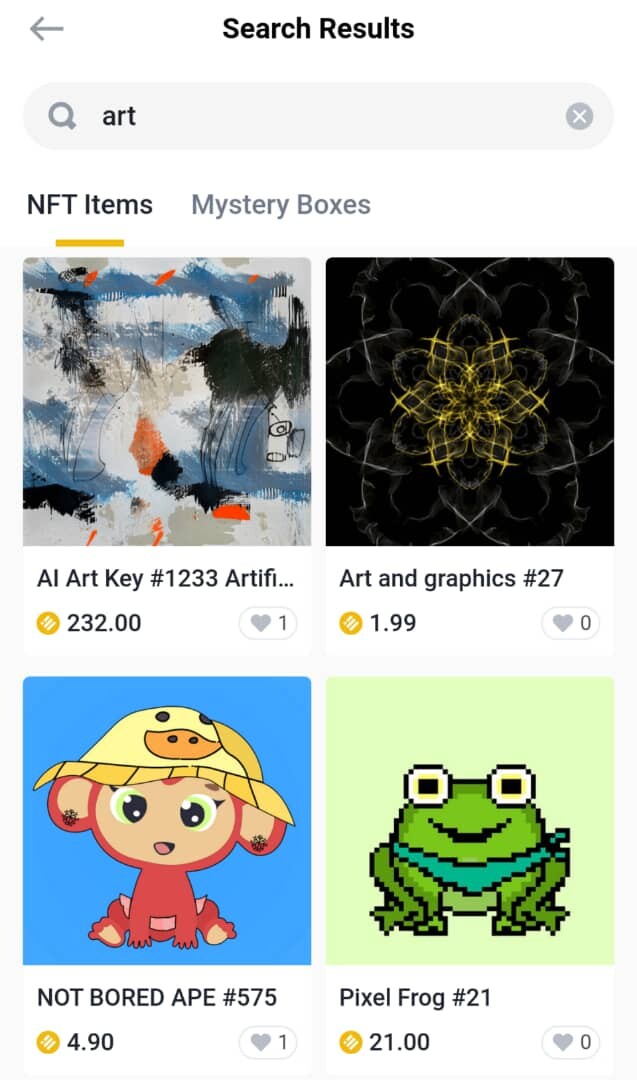Image resolution: width=637 pixels, height=1080 pixels.
Task: Clear the search text
Action: pyautogui.click(x=579, y=117)
